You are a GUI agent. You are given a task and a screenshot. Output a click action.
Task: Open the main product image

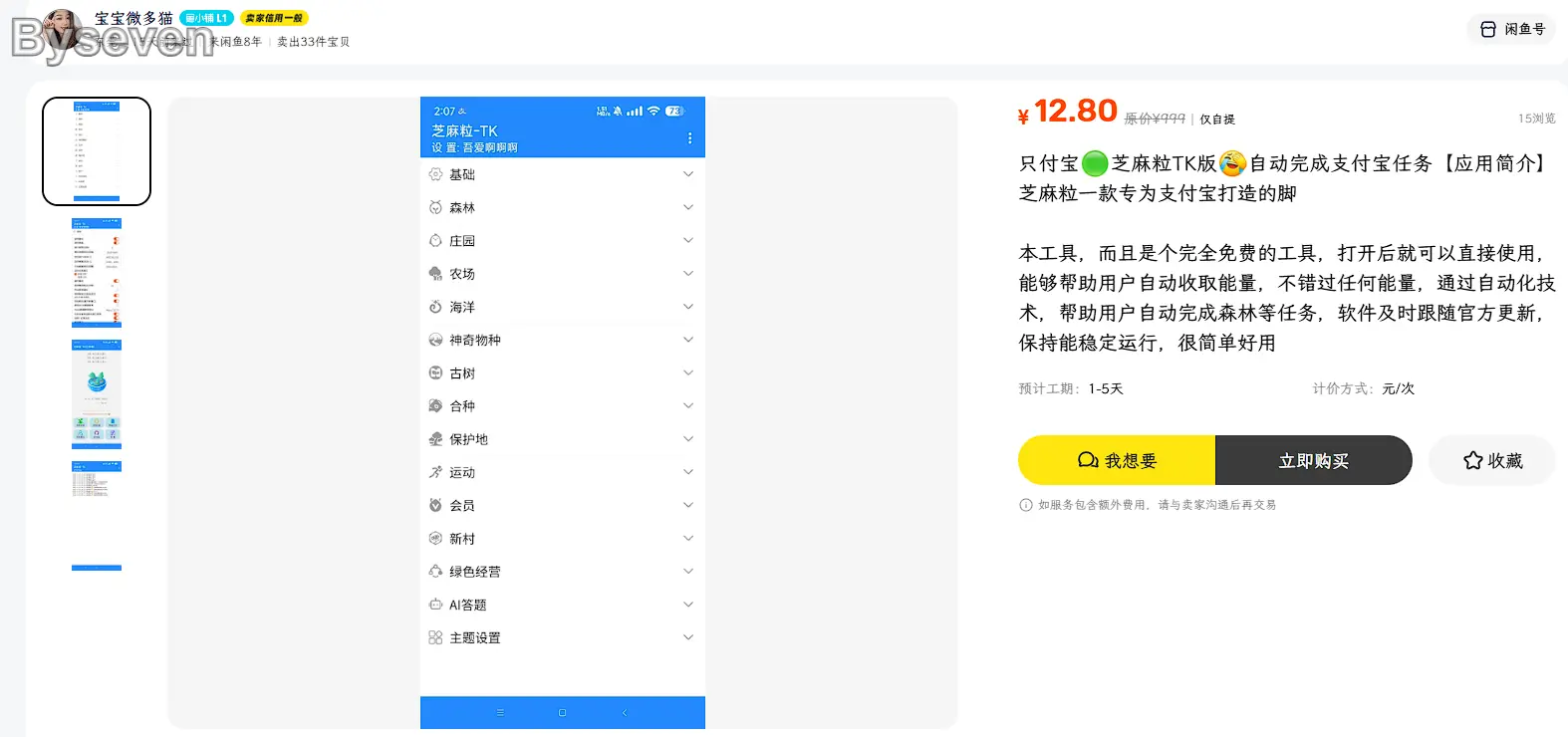(x=562, y=412)
